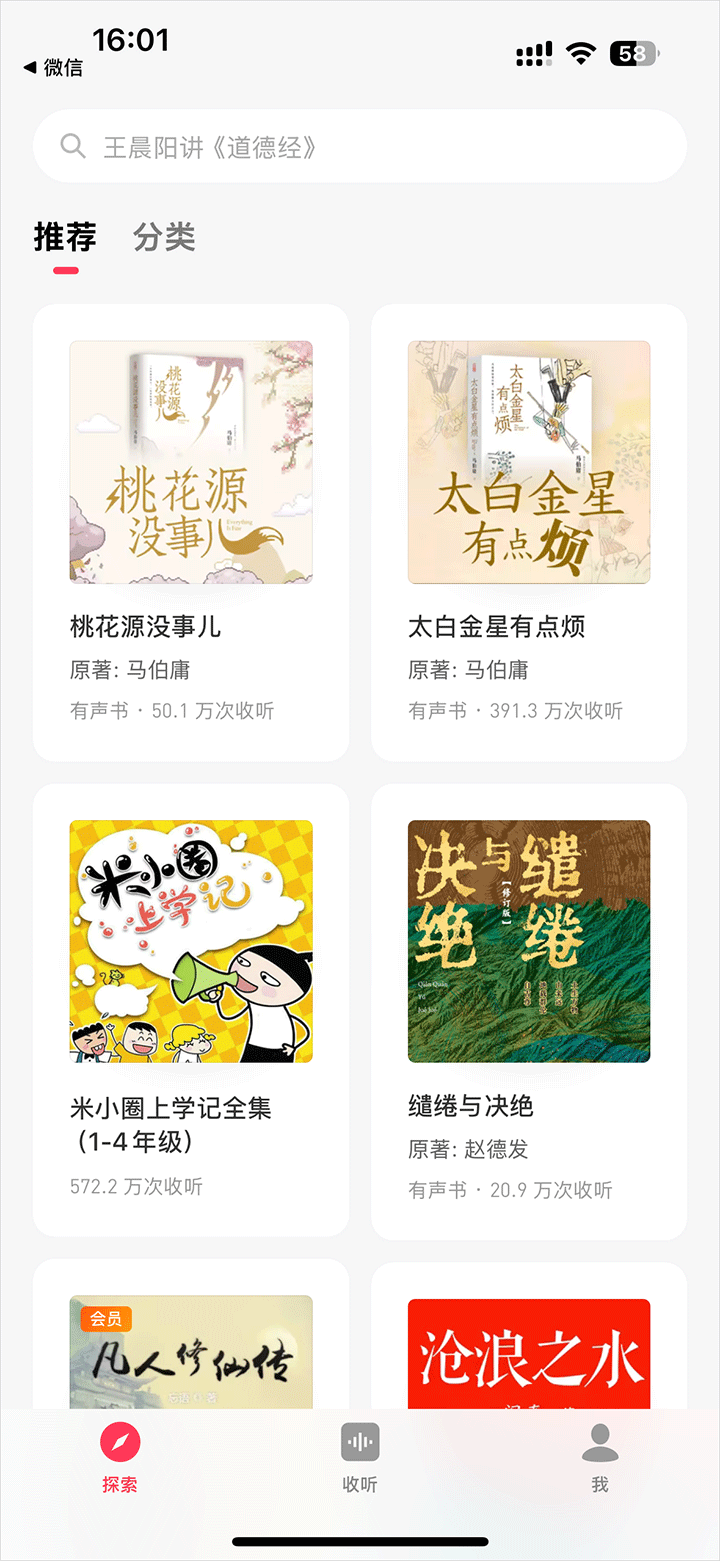The image size is (720, 1561).
Task: Select the 推荐 tab
Action: click(x=65, y=237)
